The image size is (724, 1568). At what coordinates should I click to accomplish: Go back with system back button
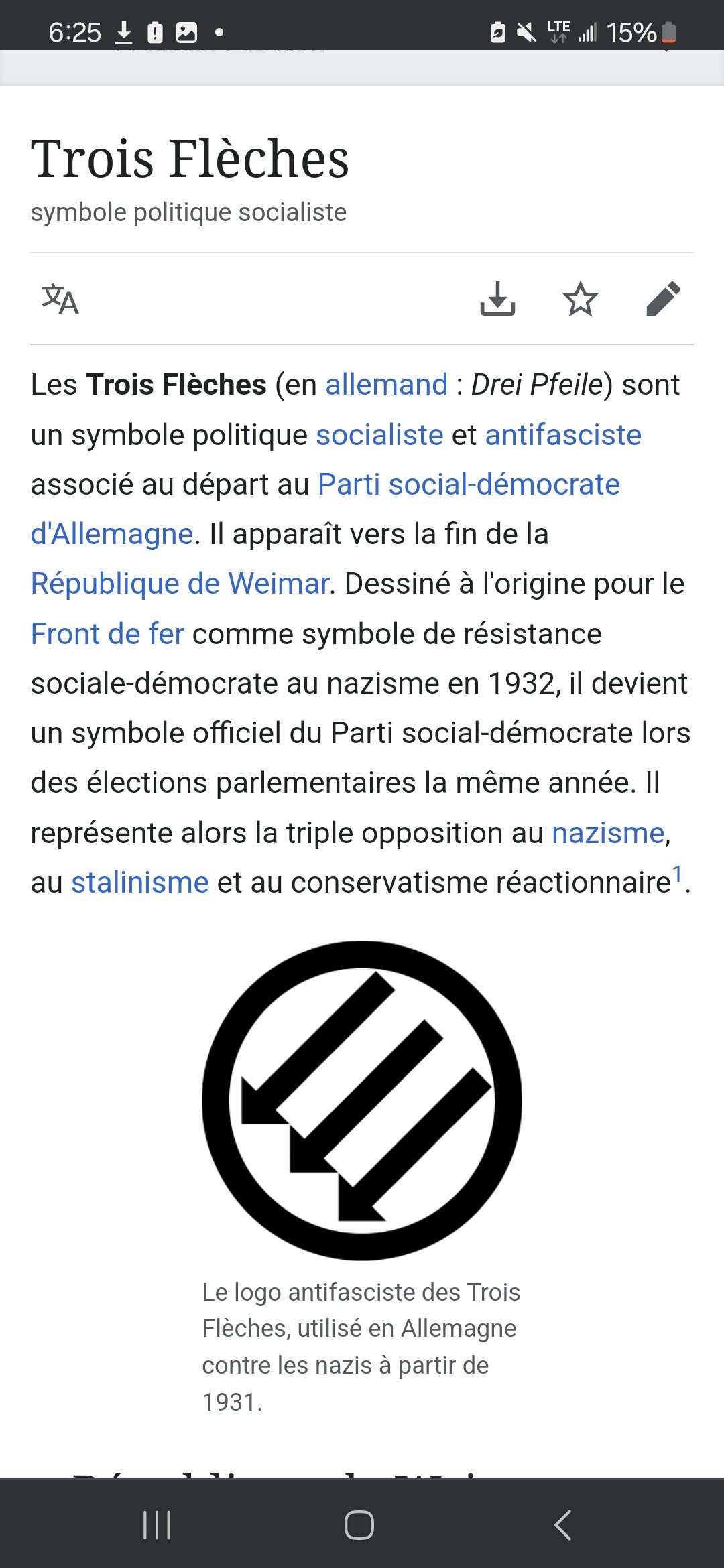(563, 1525)
